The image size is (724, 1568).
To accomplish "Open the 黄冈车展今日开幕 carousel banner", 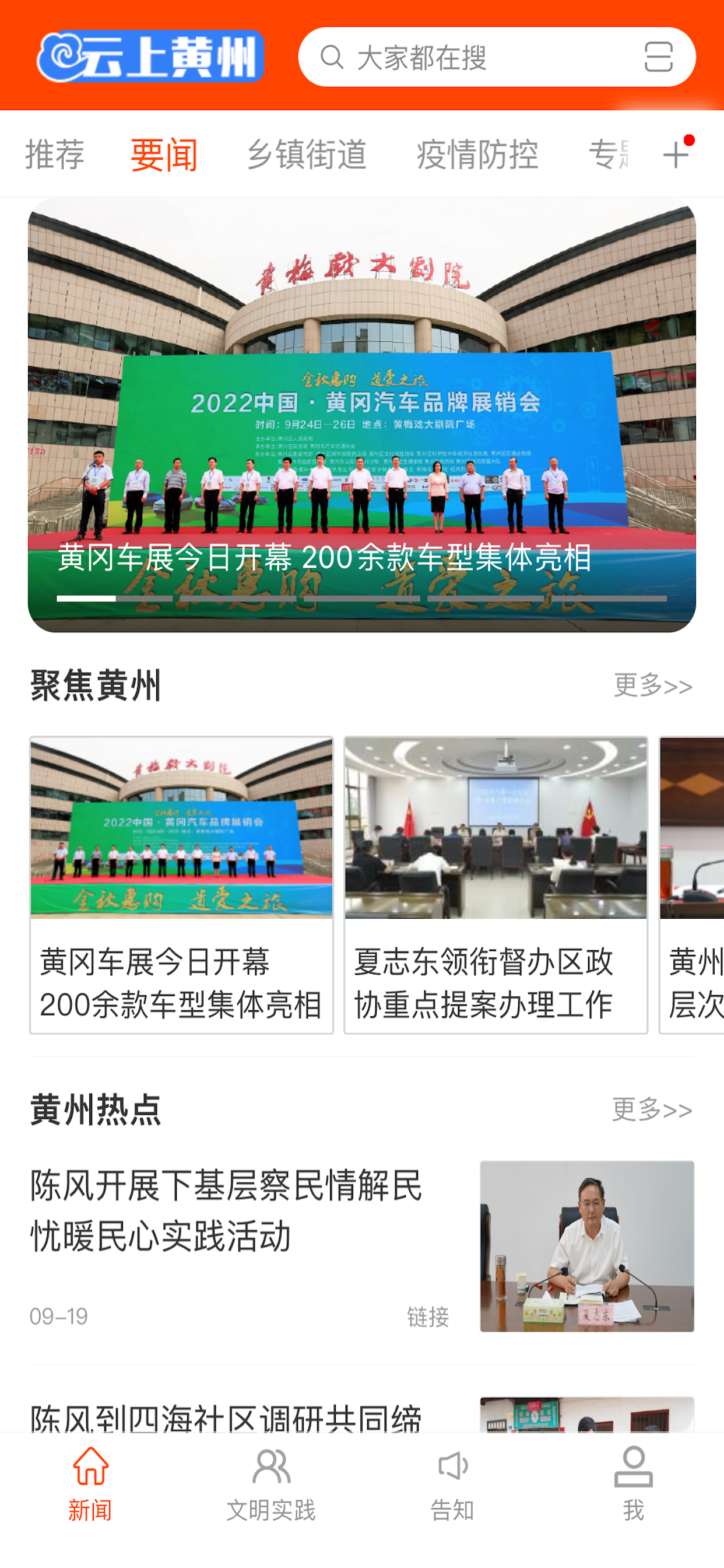I will point(362,415).
